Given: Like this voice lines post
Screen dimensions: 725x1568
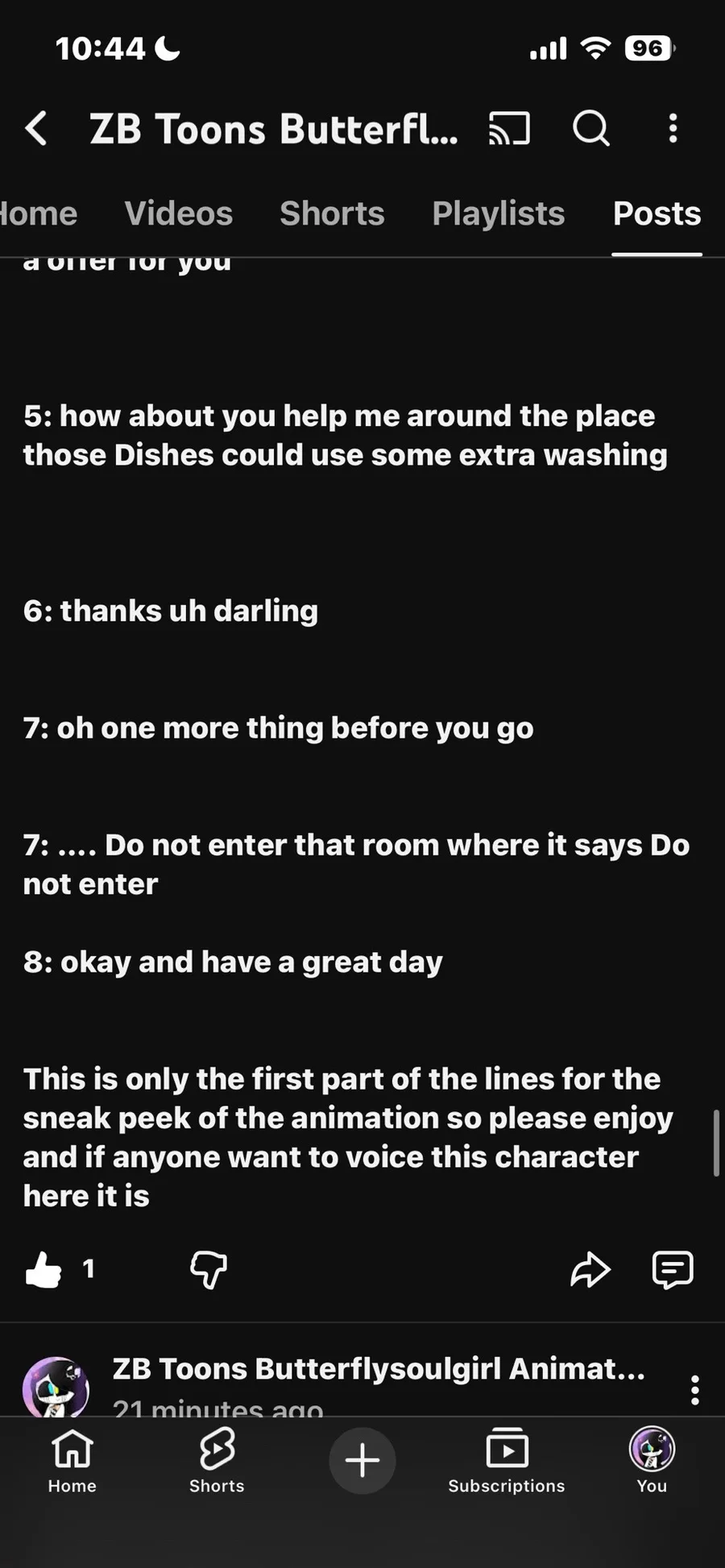Looking at the screenshot, I should coord(43,1270).
